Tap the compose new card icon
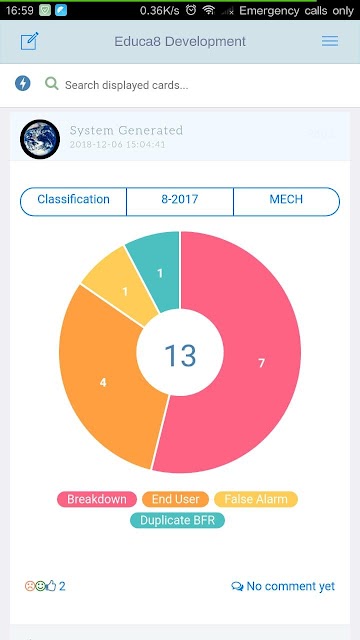 coord(29,41)
